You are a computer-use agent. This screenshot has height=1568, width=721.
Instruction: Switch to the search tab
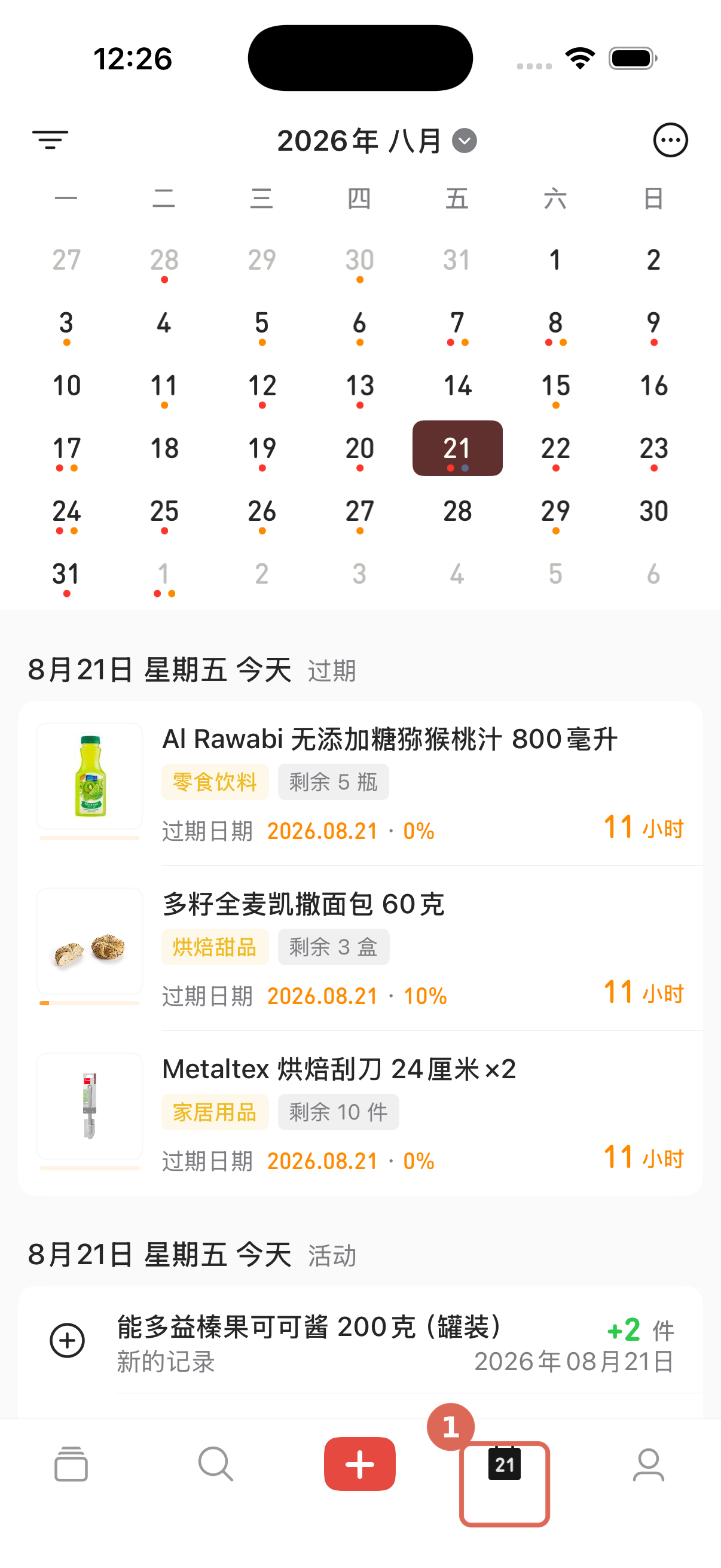(215, 1464)
